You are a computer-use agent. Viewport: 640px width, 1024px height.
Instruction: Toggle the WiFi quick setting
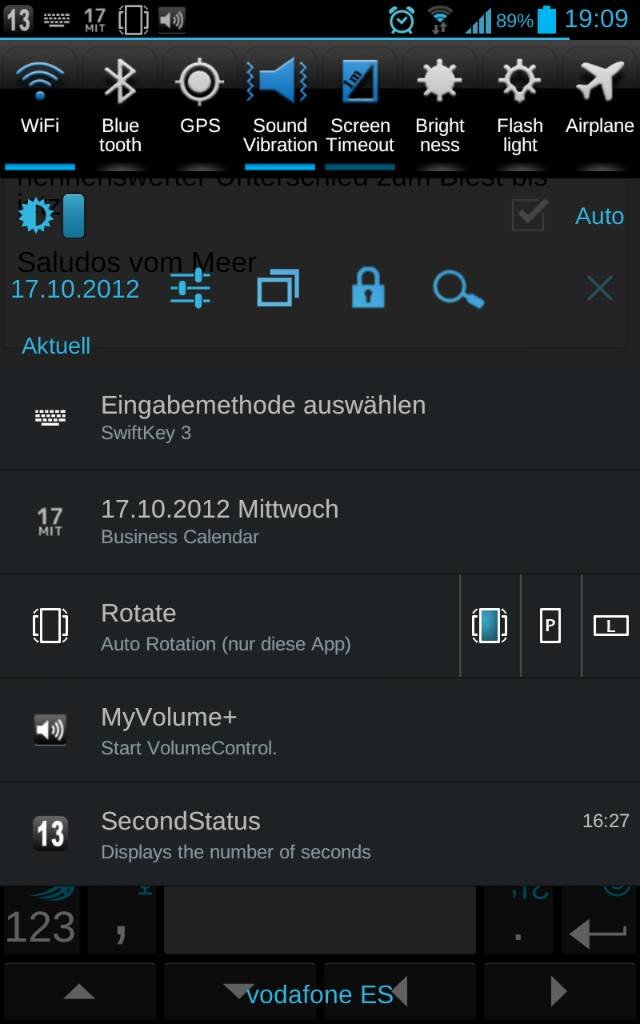(40, 108)
